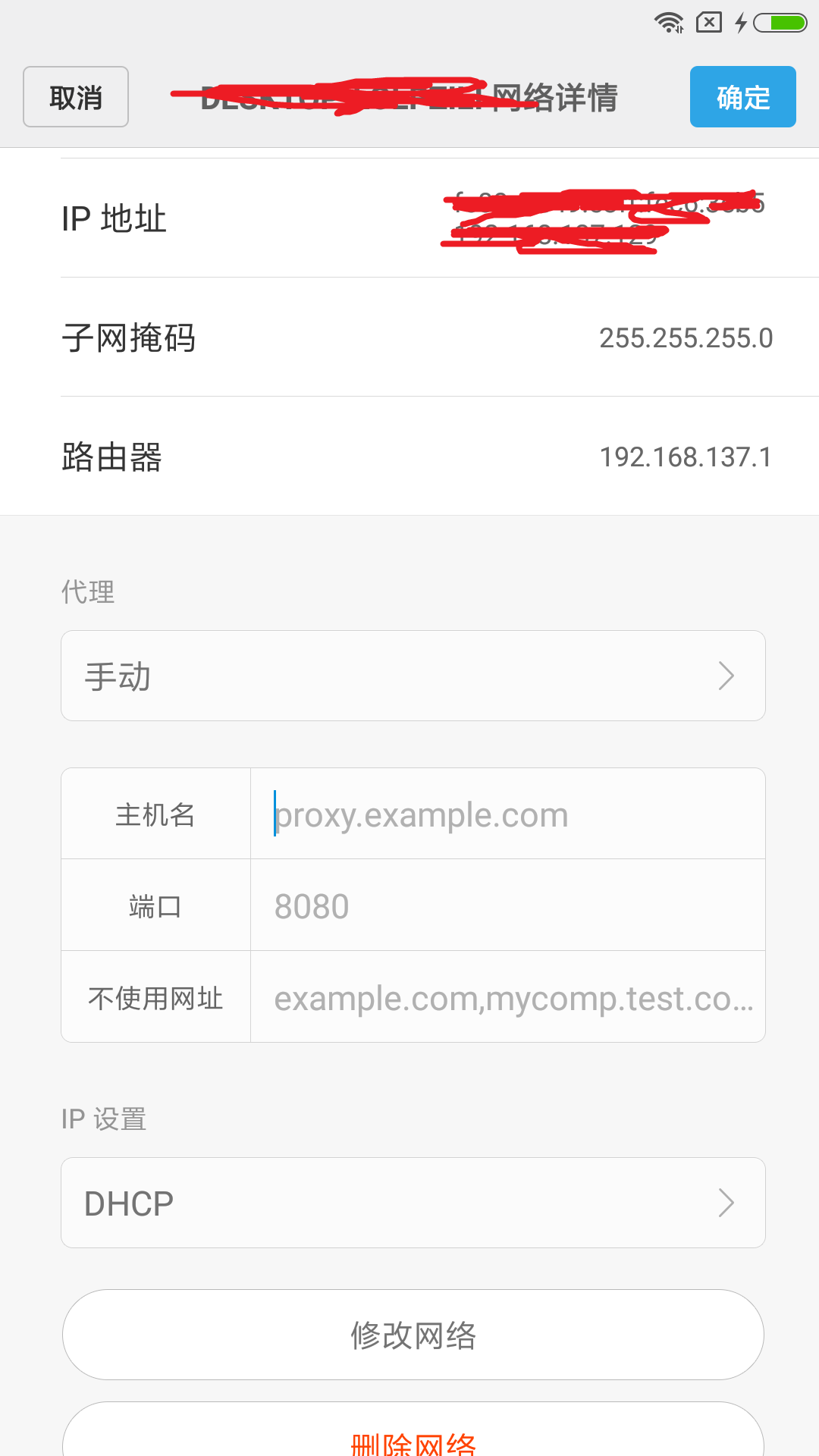Tap the 修改网络 modify network button
The height and width of the screenshot is (1456, 819).
click(413, 1335)
